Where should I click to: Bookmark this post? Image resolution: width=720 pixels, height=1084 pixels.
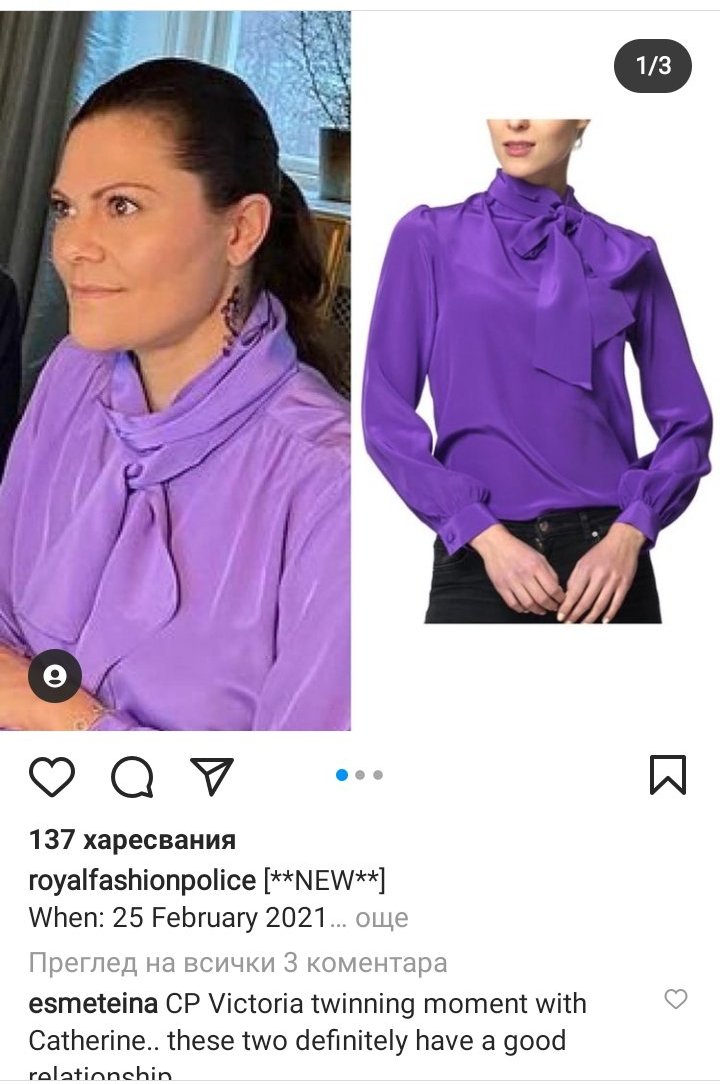pos(667,774)
